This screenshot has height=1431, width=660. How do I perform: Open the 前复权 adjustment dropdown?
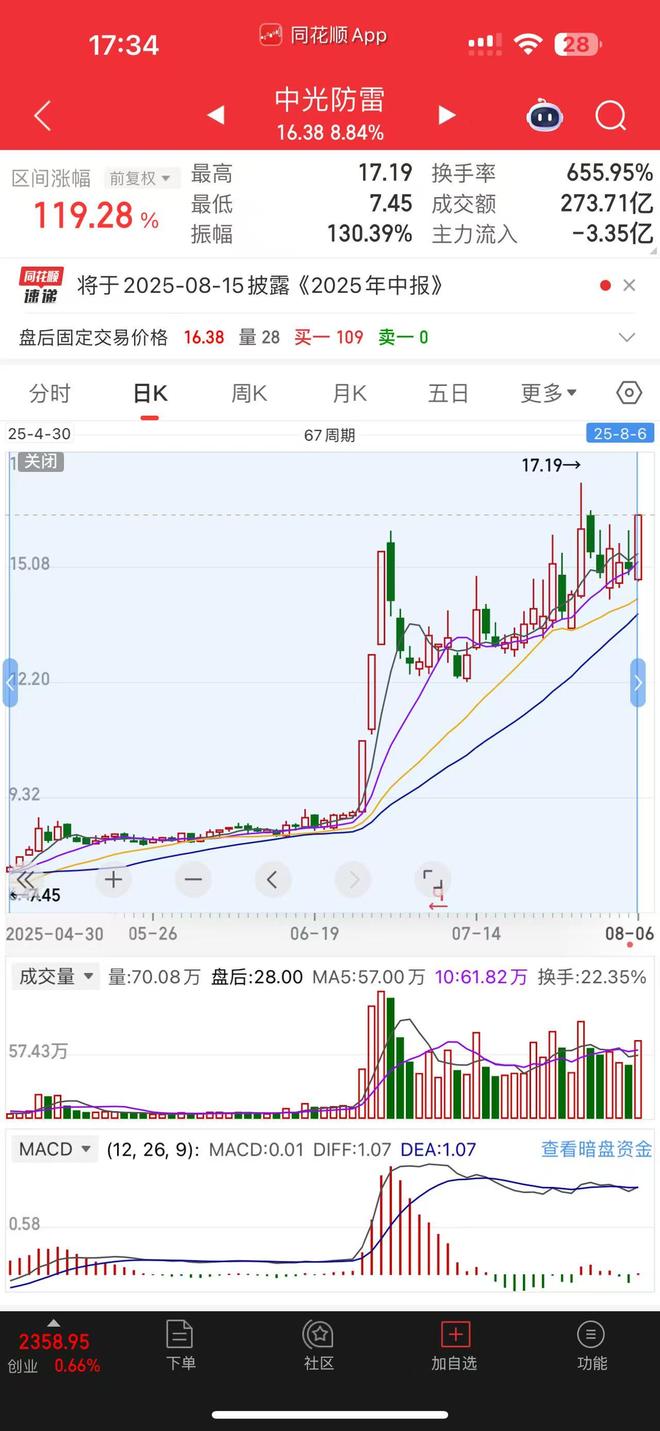click(140, 178)
